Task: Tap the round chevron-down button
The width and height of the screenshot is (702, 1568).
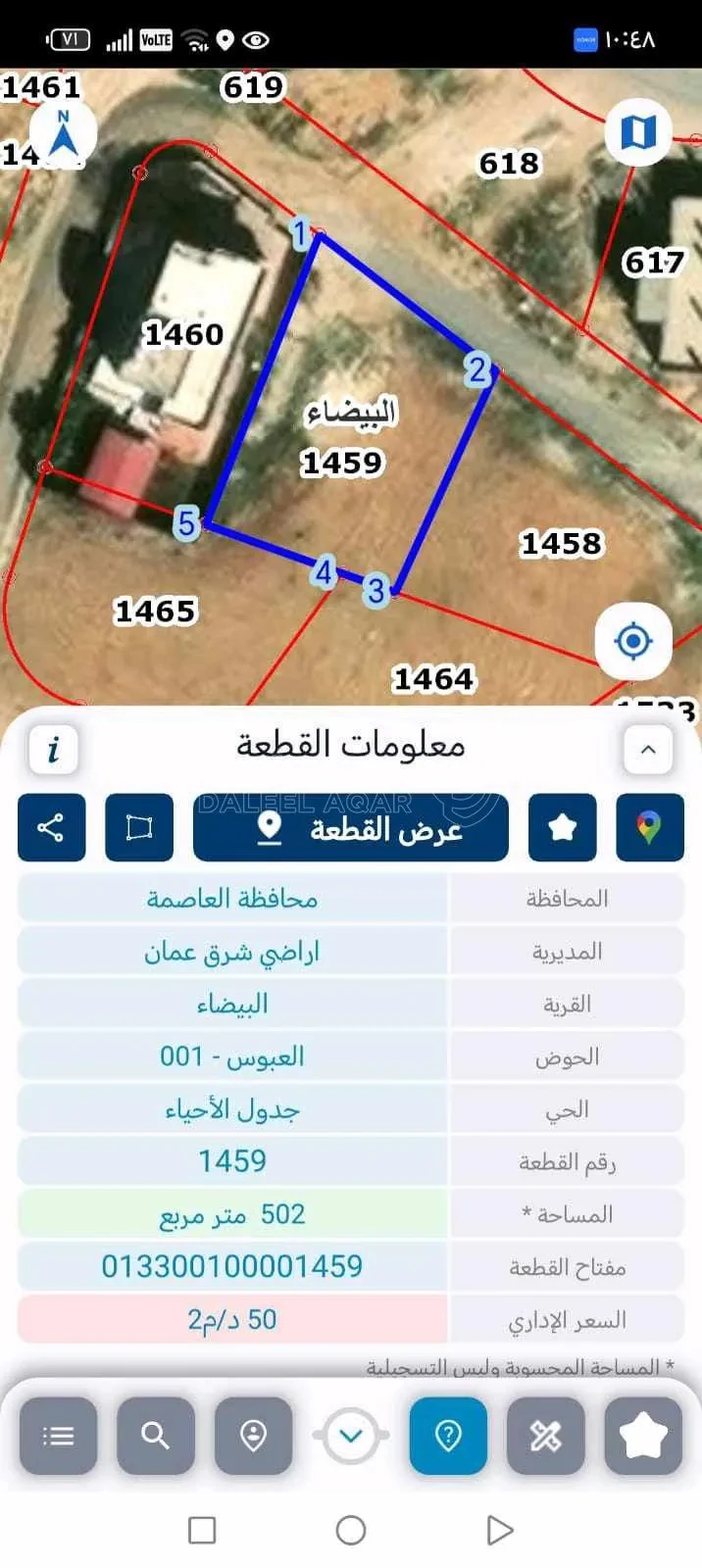Action: [x=351, y=1437]
